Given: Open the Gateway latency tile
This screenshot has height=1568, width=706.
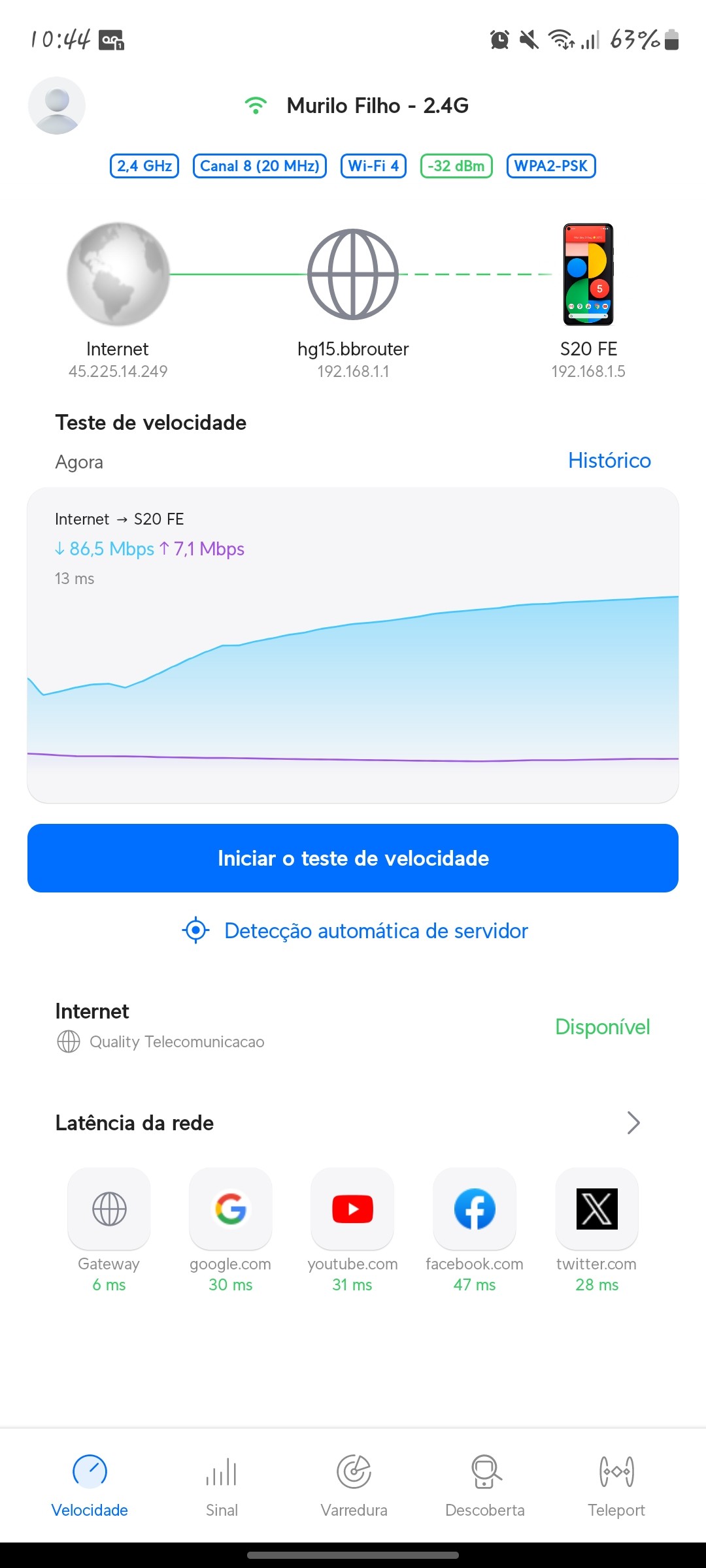Looking at the screenshot, I should [109, 1209].
